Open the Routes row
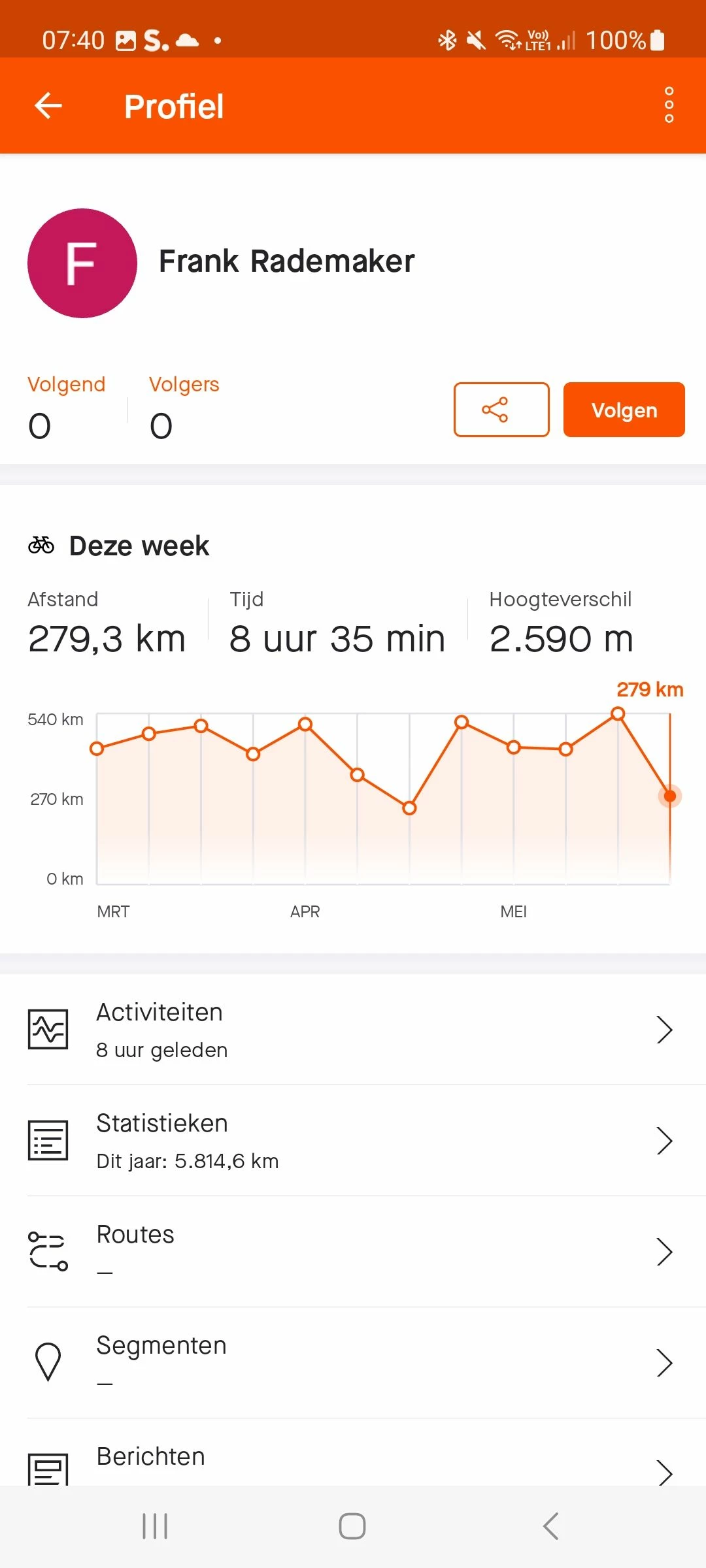706x1568 pixels. coord(353,1252)
